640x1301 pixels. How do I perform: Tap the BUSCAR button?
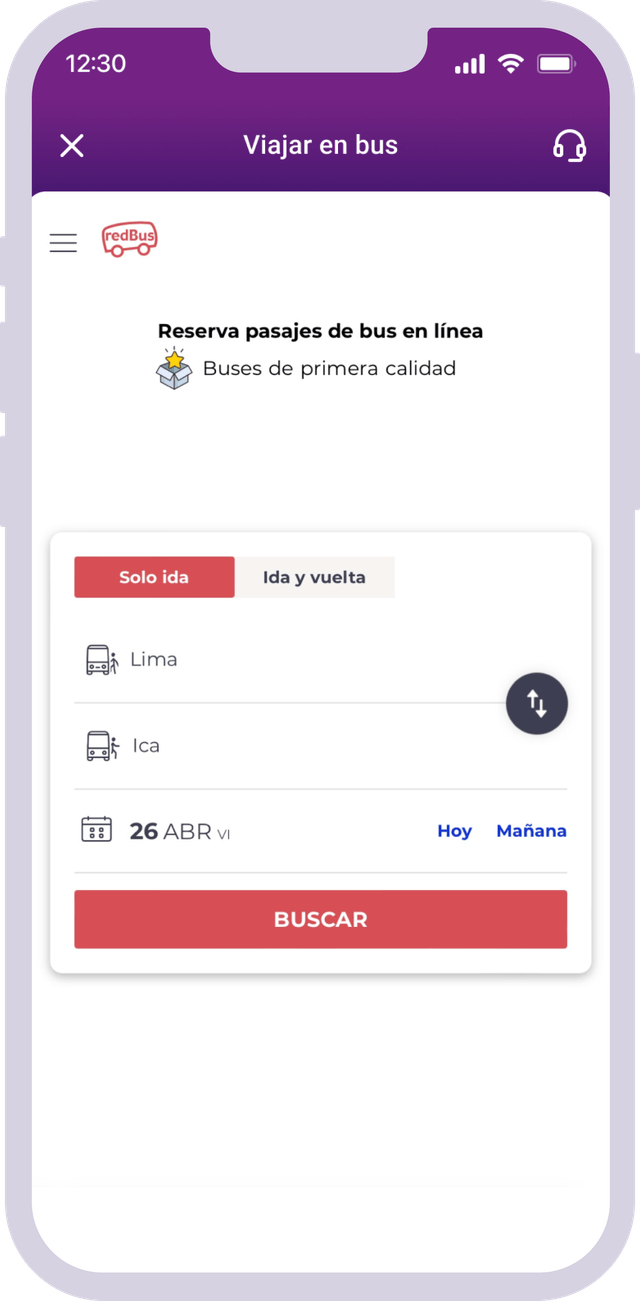click(320, 919)
